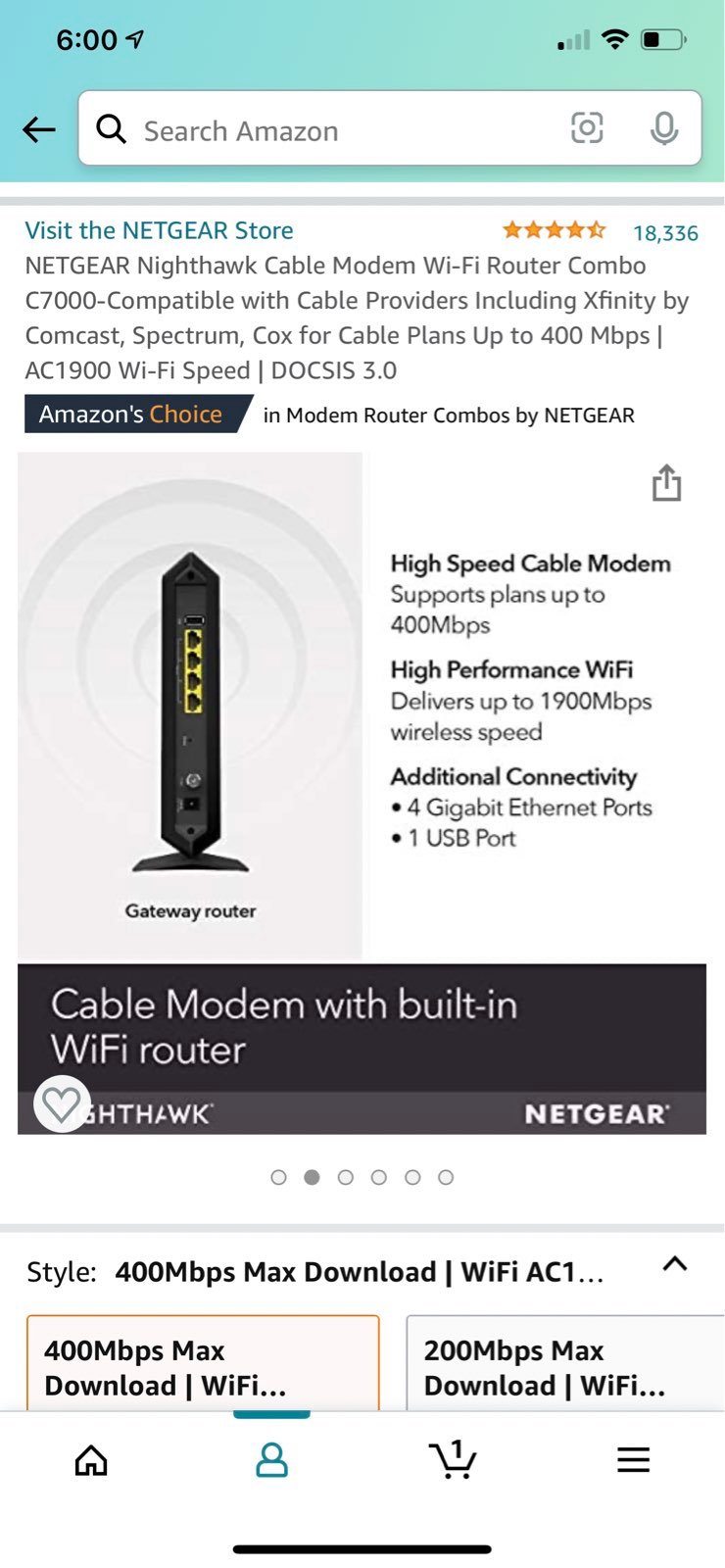The image size is (725, 1568).
Task: Open the hamburger menu tab
Action: click(633, 1460)
